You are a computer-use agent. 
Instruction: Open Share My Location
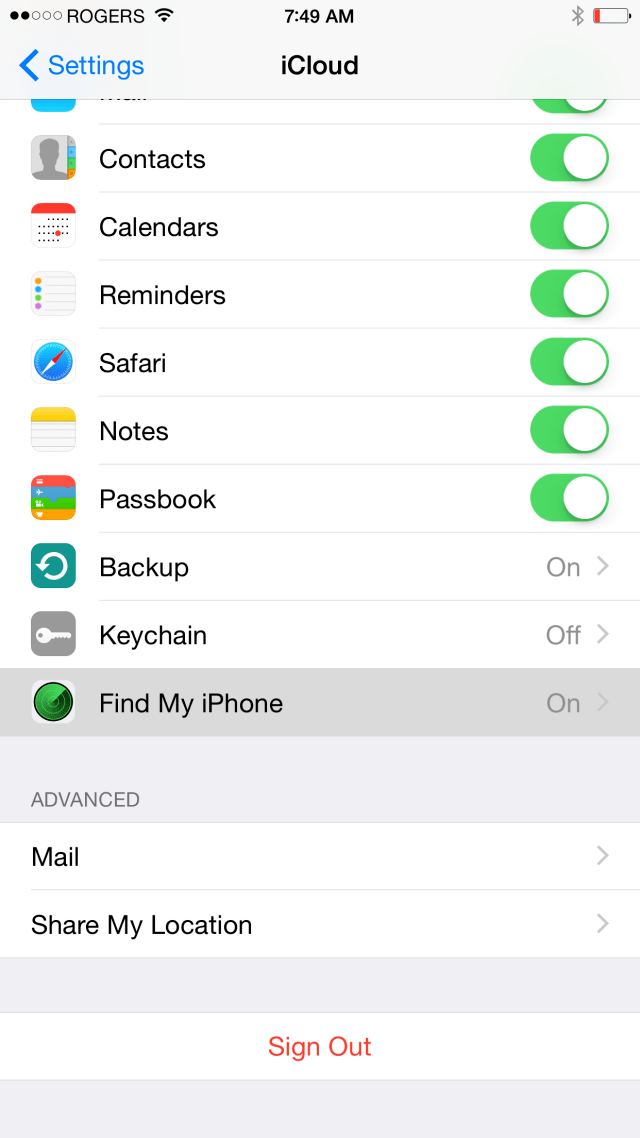point(320,925)
